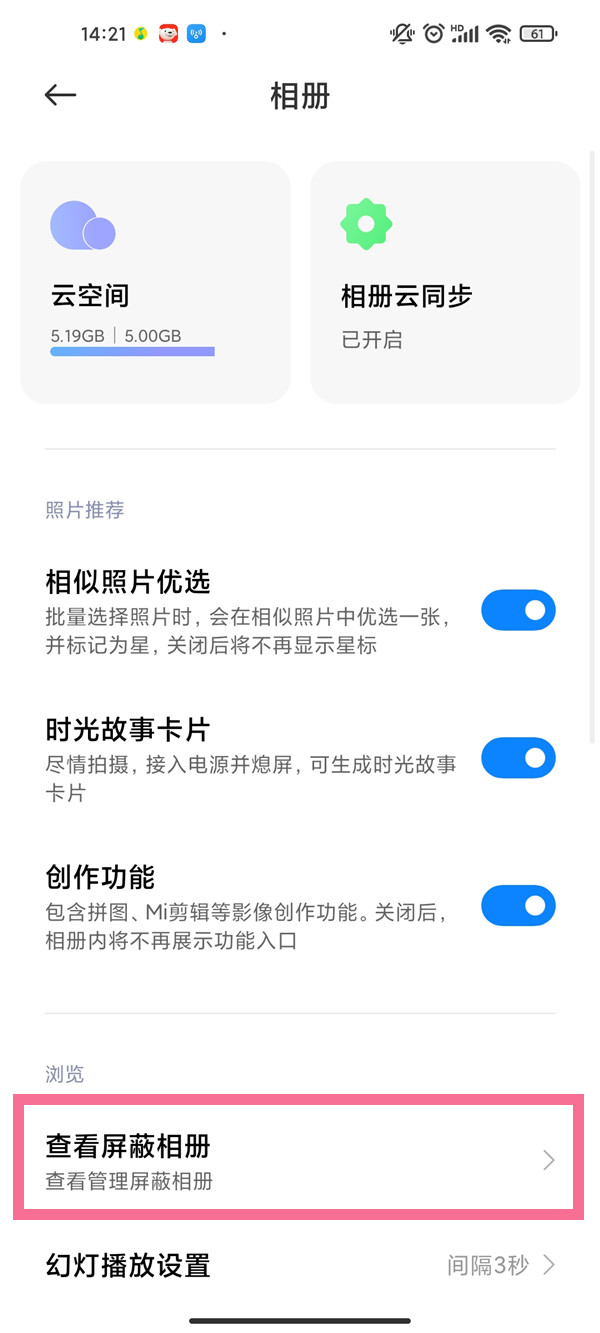The height and width of the screenshot is (1333, 600).
Task: Open 查看屏蔽相册 row
Action: click(298, 1159)
